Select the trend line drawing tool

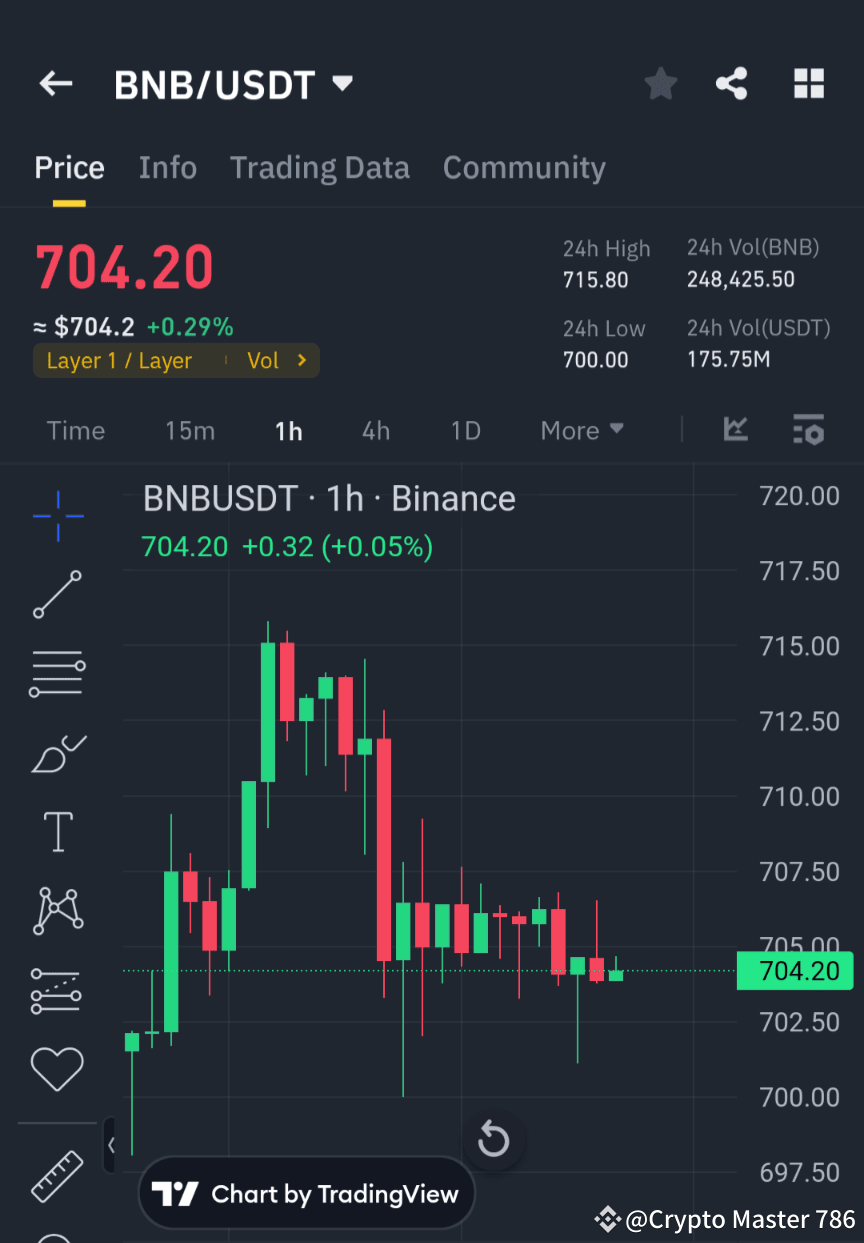(57, 594)
